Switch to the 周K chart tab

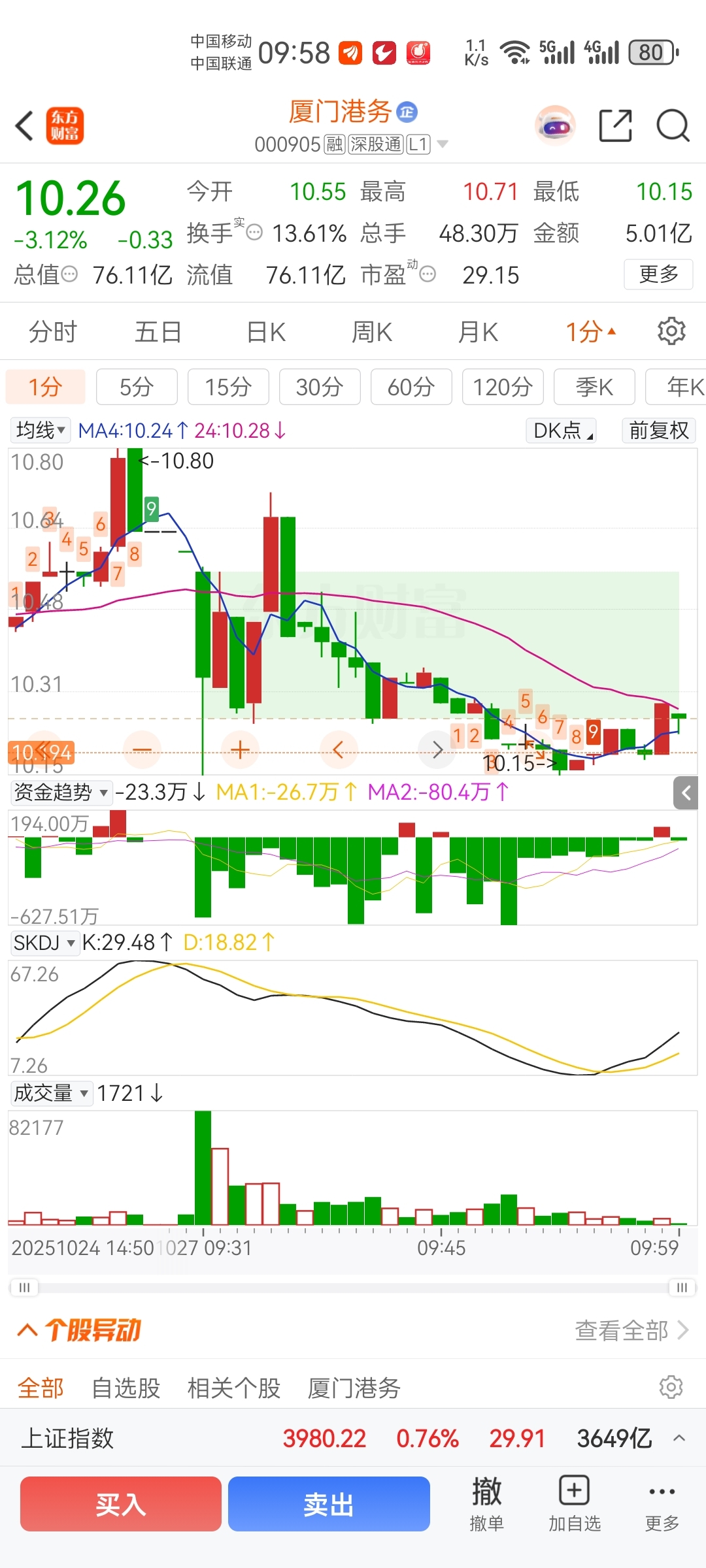point(372,332)
